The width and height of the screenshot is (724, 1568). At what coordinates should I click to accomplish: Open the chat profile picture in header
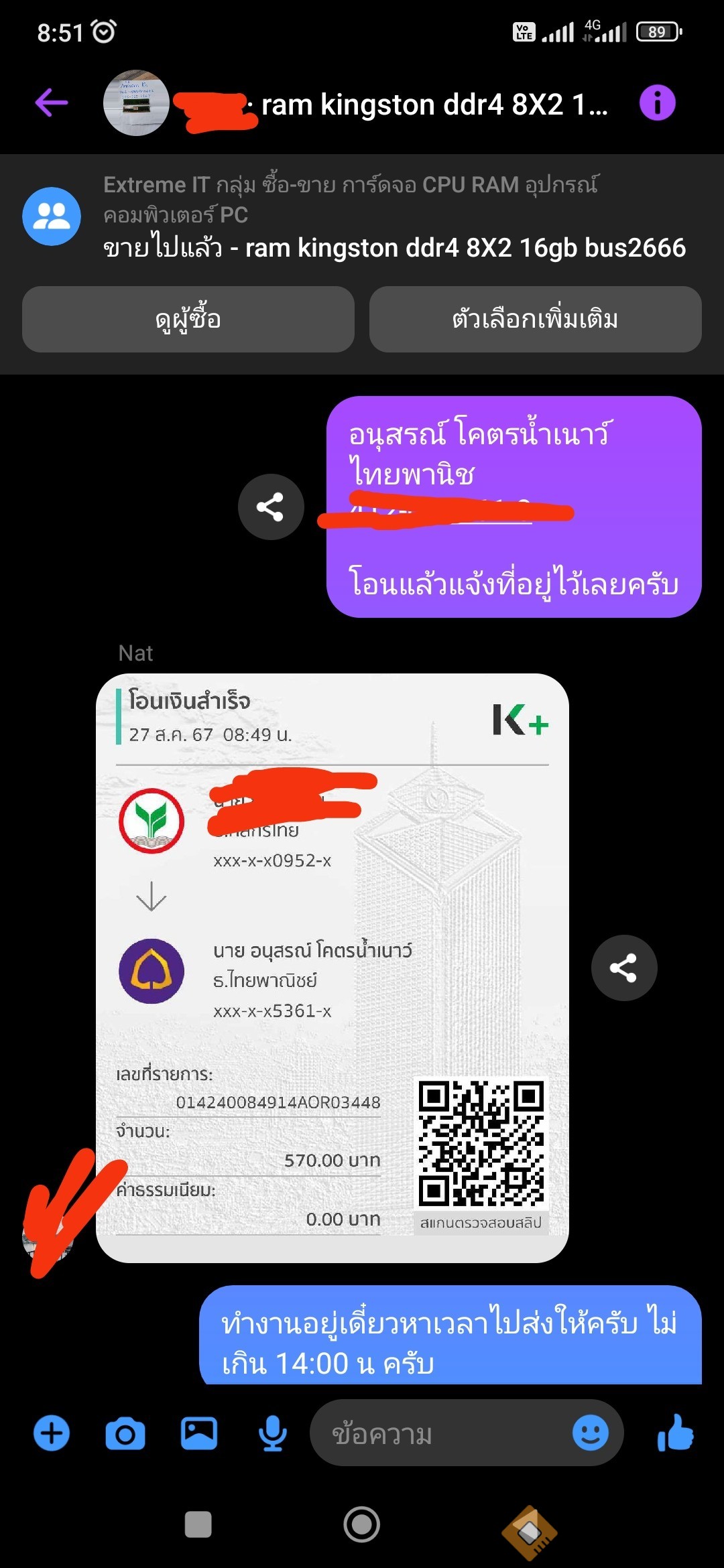[136, 103]
